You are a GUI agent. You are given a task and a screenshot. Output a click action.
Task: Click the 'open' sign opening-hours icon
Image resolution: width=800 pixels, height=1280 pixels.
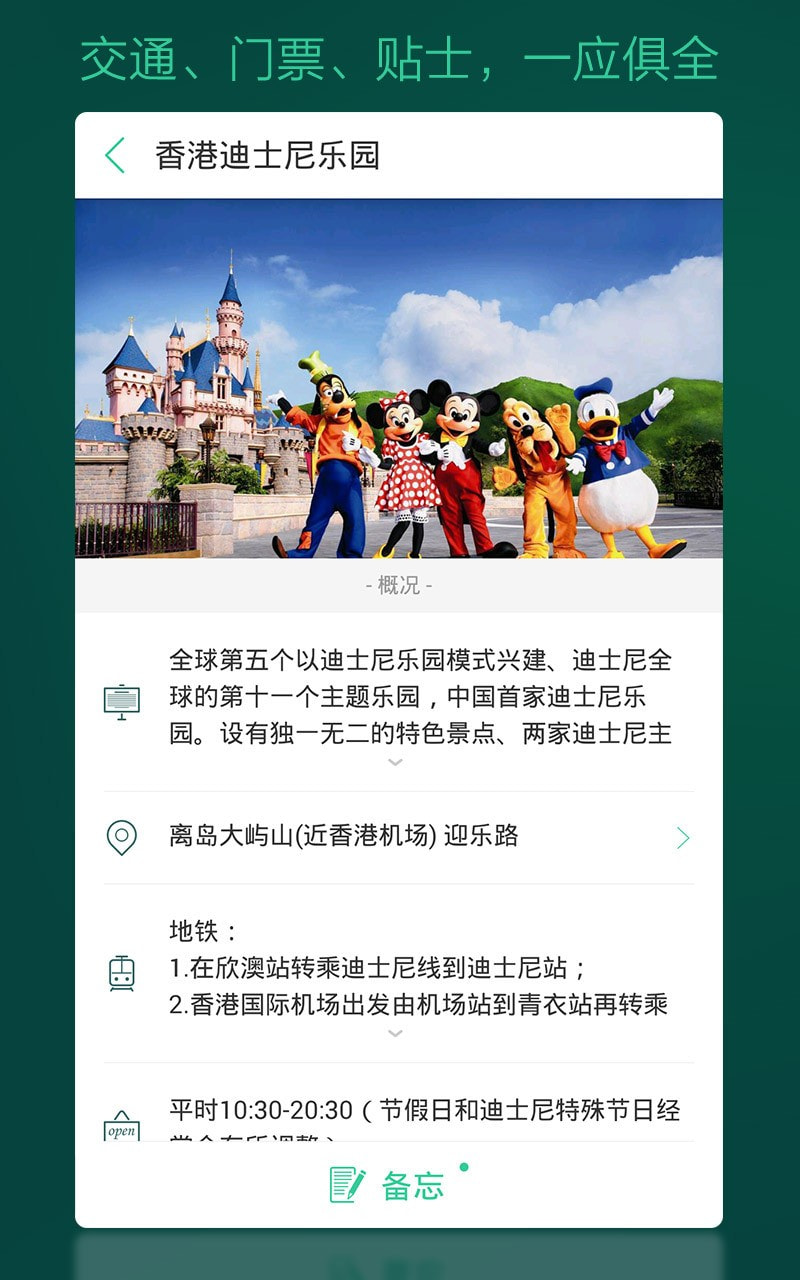[x=121, y=1125]
